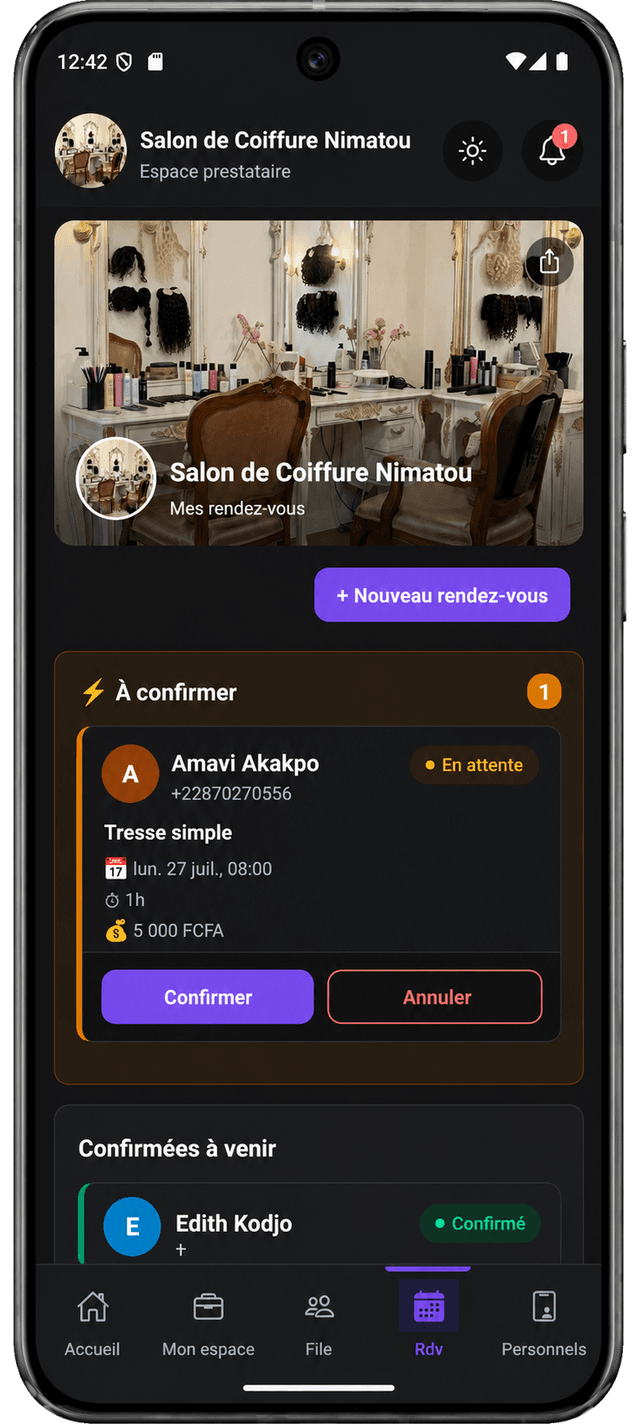Viewport: 640px width, 1424px height.
Task: Tap the salon profile avatar in header
Action: pos(91,151)
